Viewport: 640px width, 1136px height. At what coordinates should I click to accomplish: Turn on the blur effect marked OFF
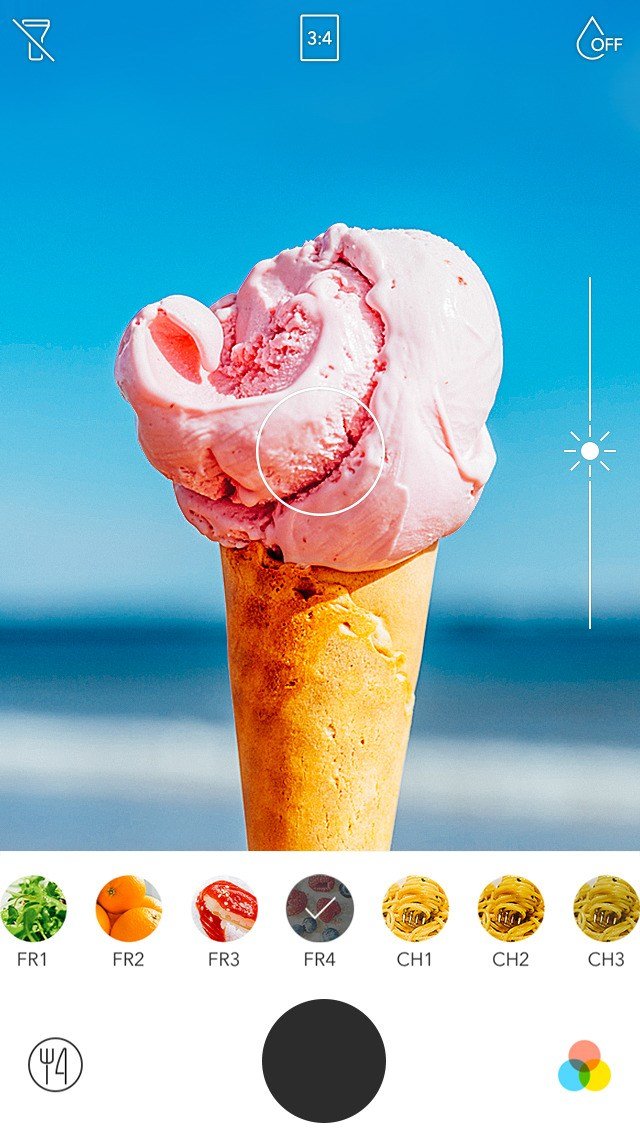pos(598,40)
